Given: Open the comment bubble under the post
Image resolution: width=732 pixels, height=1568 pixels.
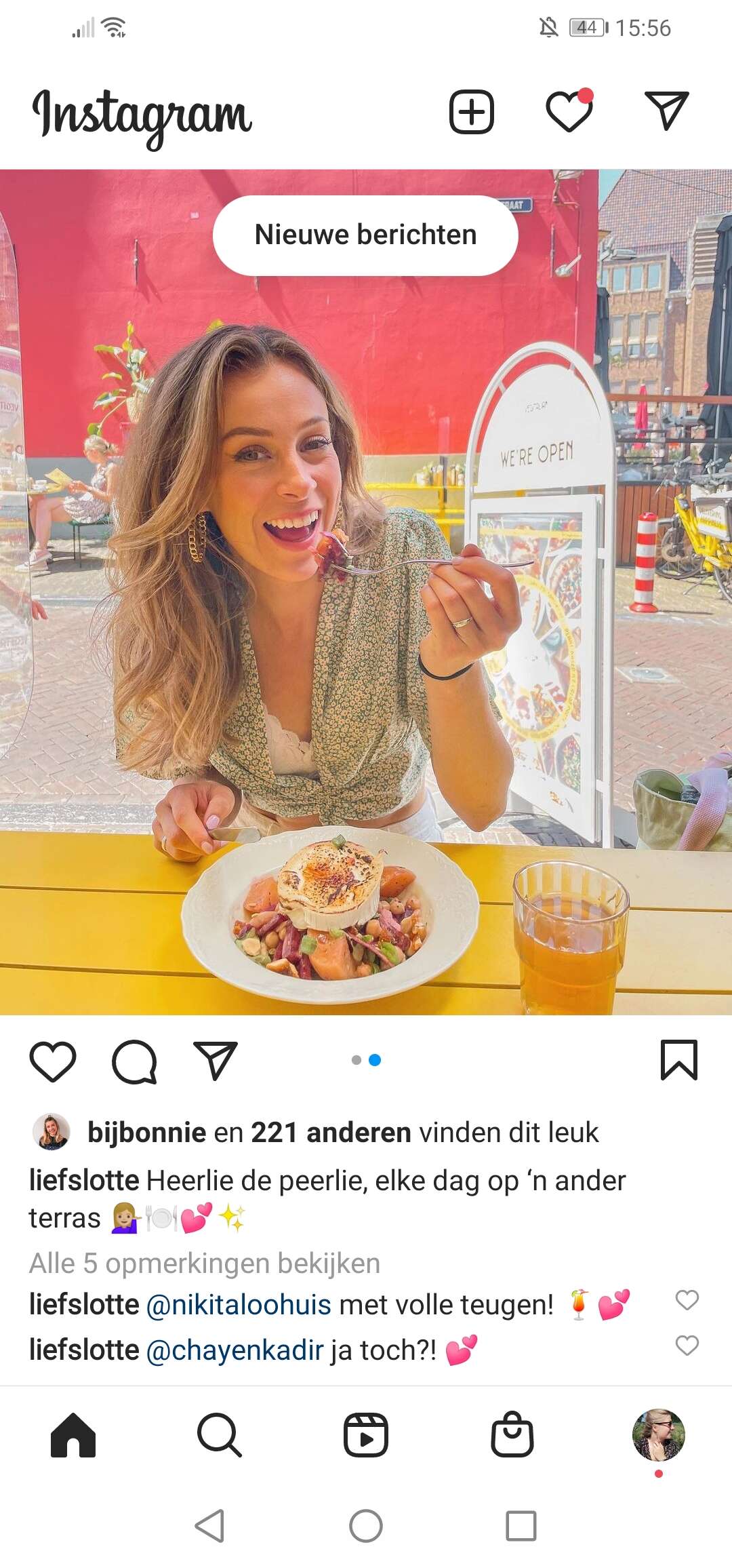Looking at the screenshot, I should pos(134,1061).
